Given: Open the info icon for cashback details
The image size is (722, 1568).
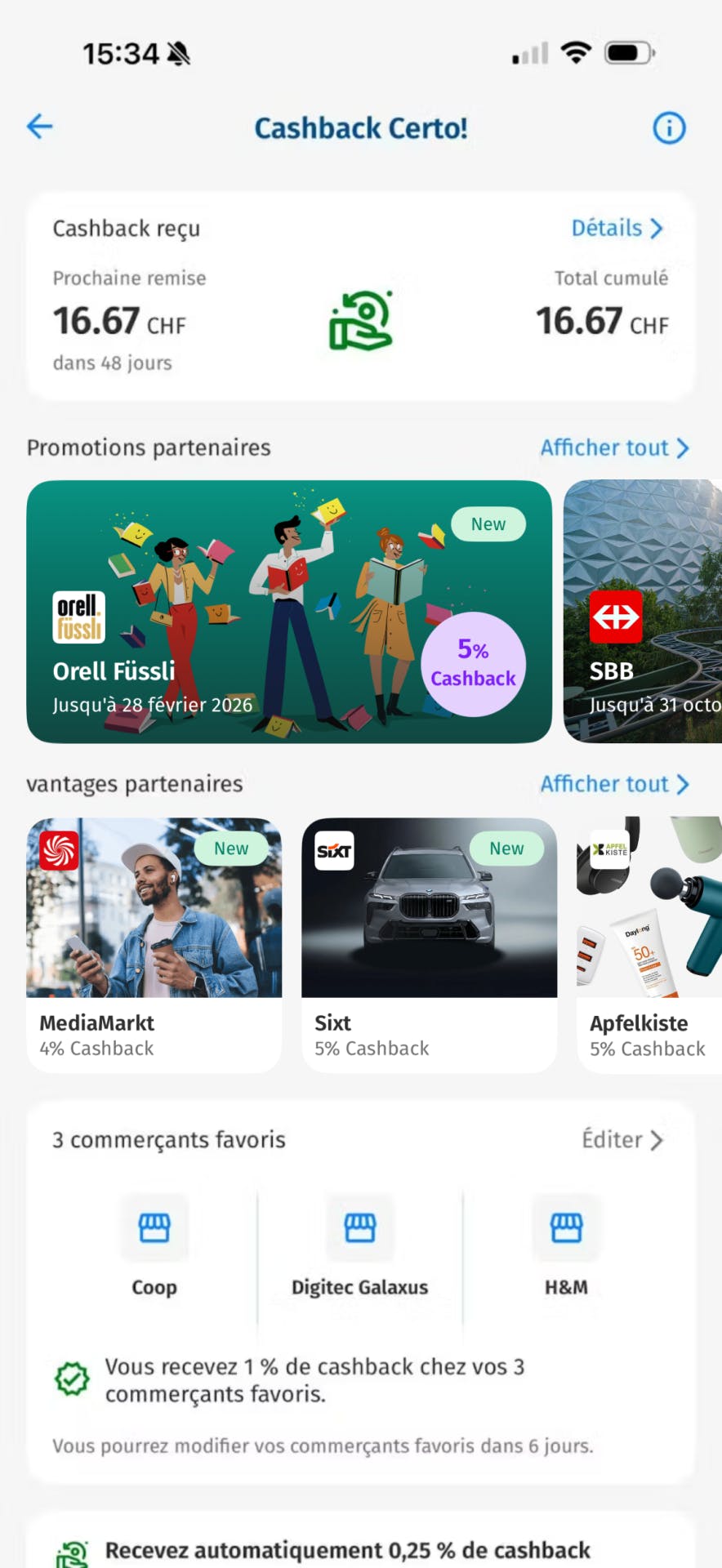Looking at the screenshot, I should pyautogui.click(x=669, y=127).
